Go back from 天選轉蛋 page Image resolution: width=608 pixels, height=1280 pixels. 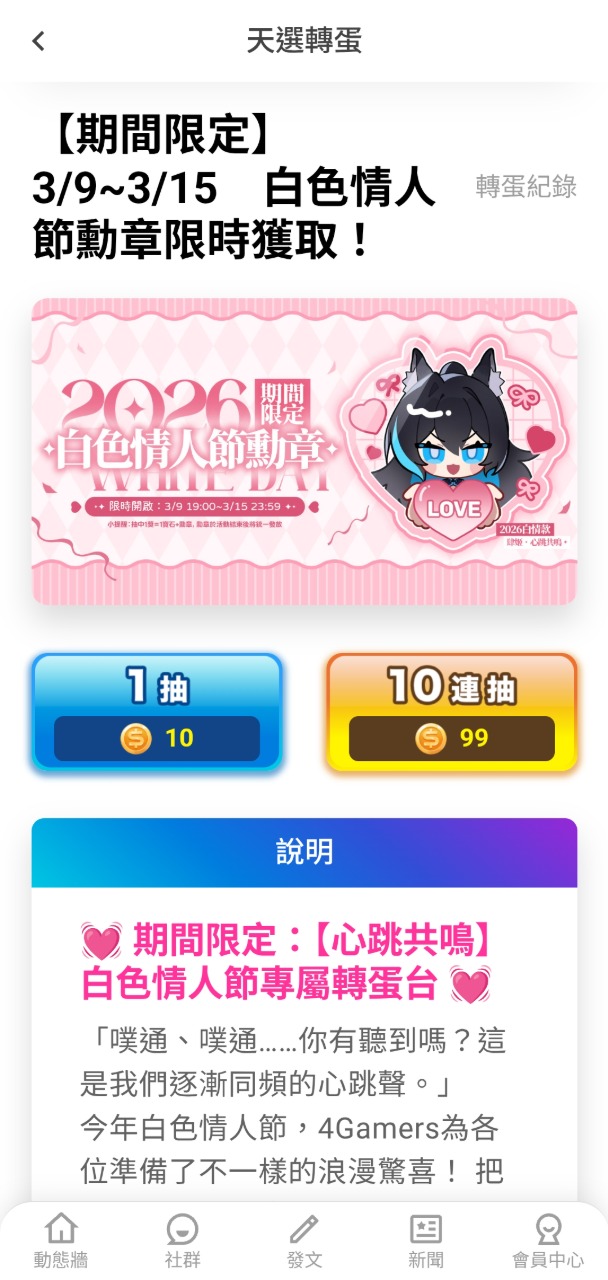pos(39,41)
